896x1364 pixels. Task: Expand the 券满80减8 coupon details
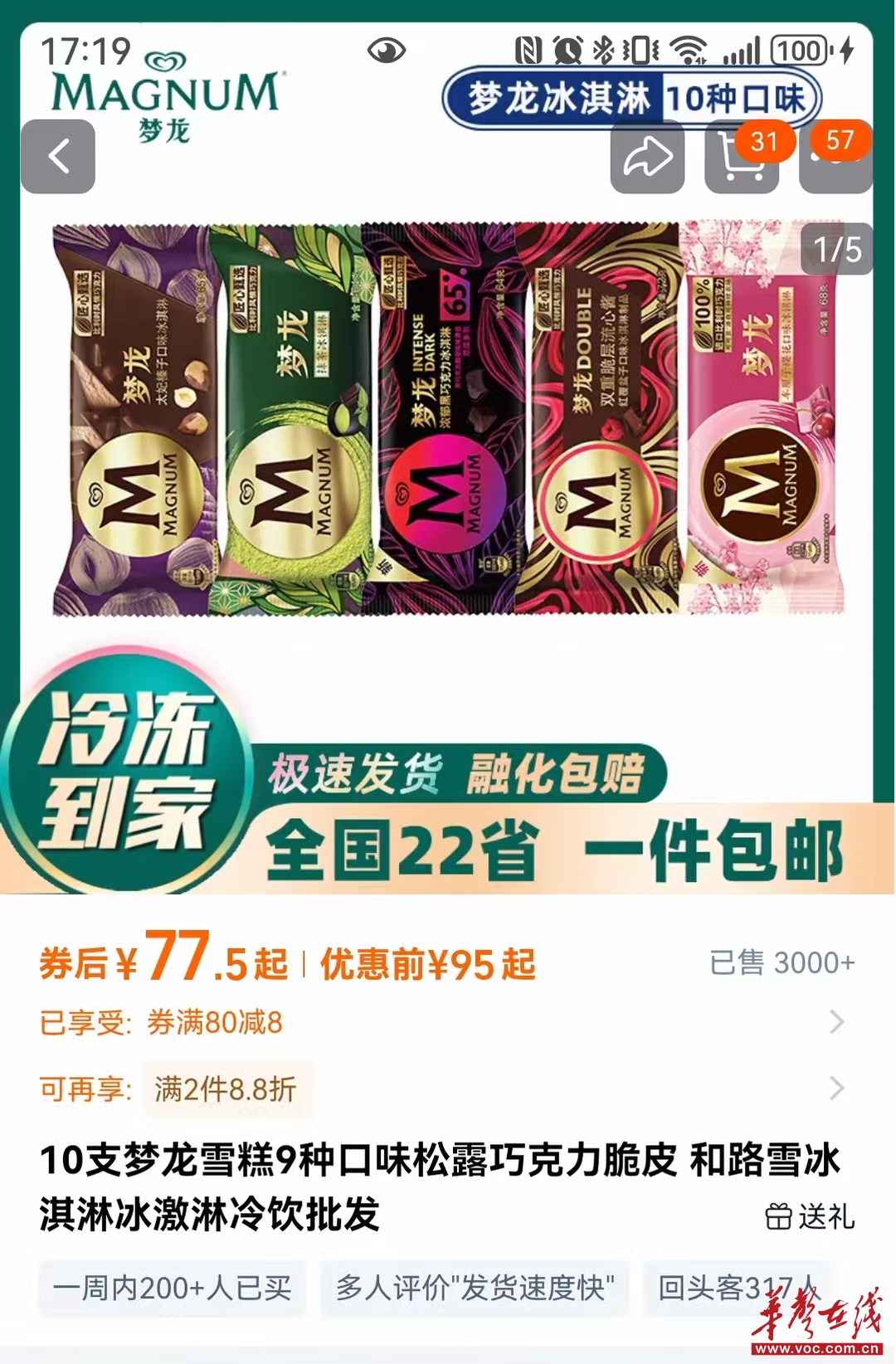click(836, 1022)
